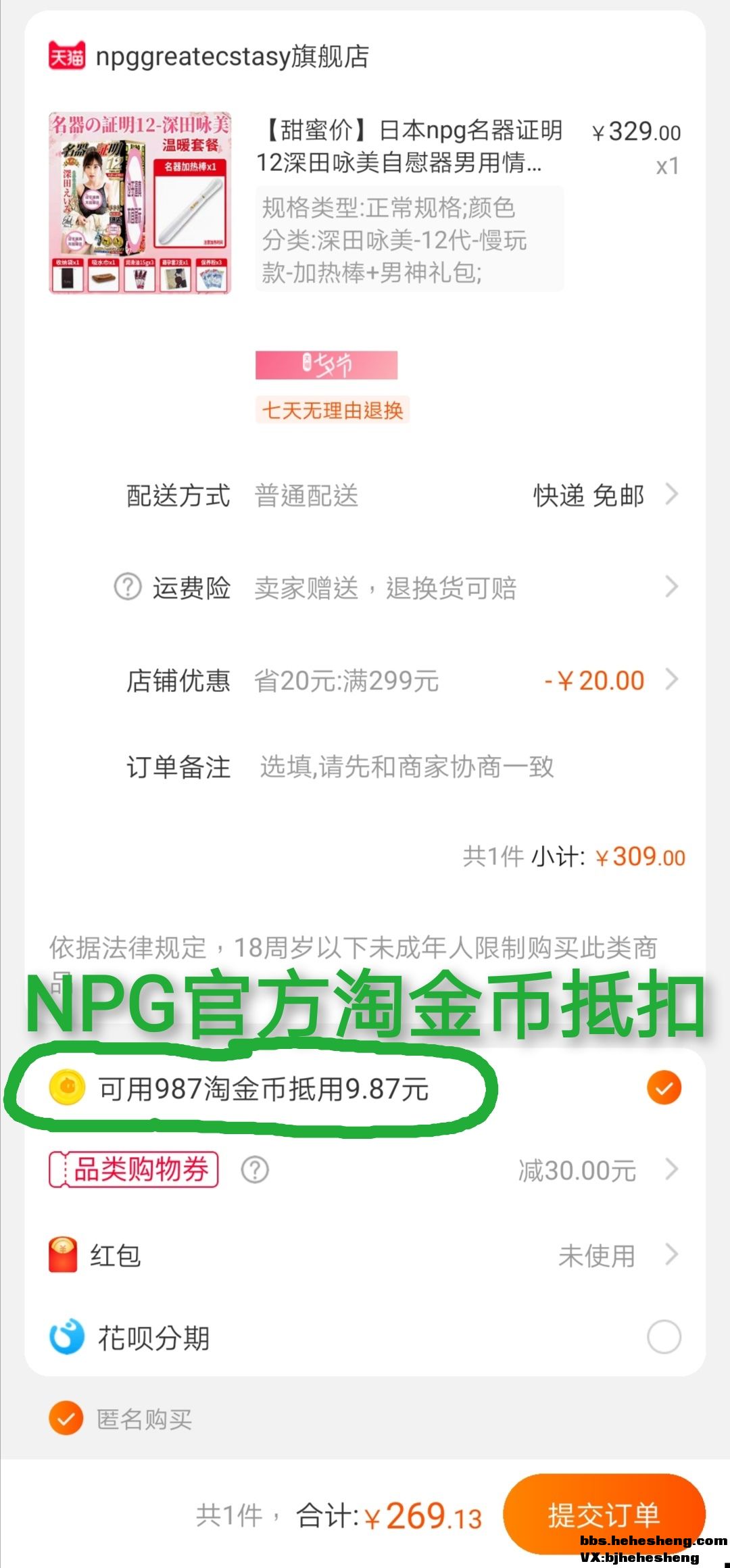730x1568 pixels.
Task: Open the product thumbnail image
Action: click(x=140, y=203)
